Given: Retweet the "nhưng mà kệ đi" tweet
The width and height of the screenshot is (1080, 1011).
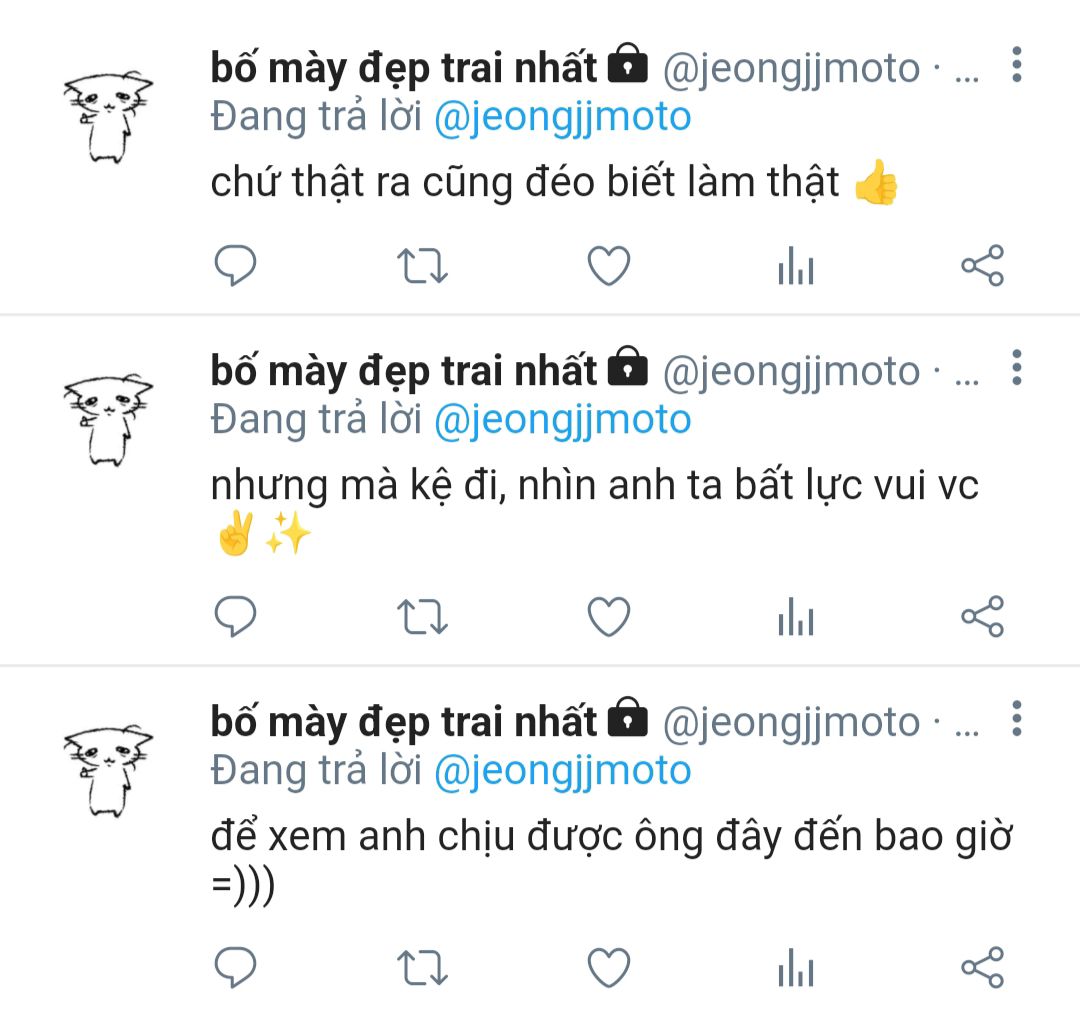Looking at the screenshot, I should [422, 617].
